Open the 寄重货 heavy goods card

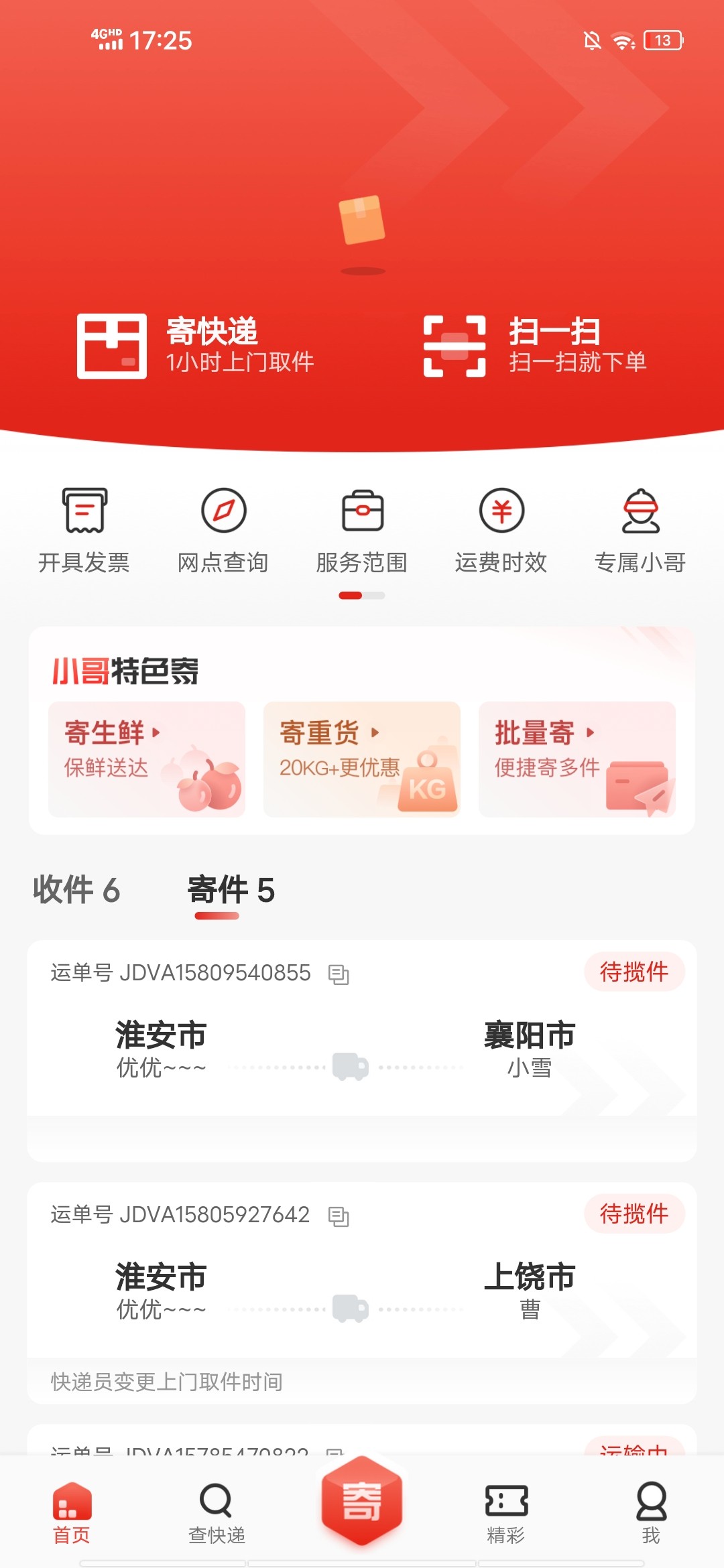click(x=362, y=759)
